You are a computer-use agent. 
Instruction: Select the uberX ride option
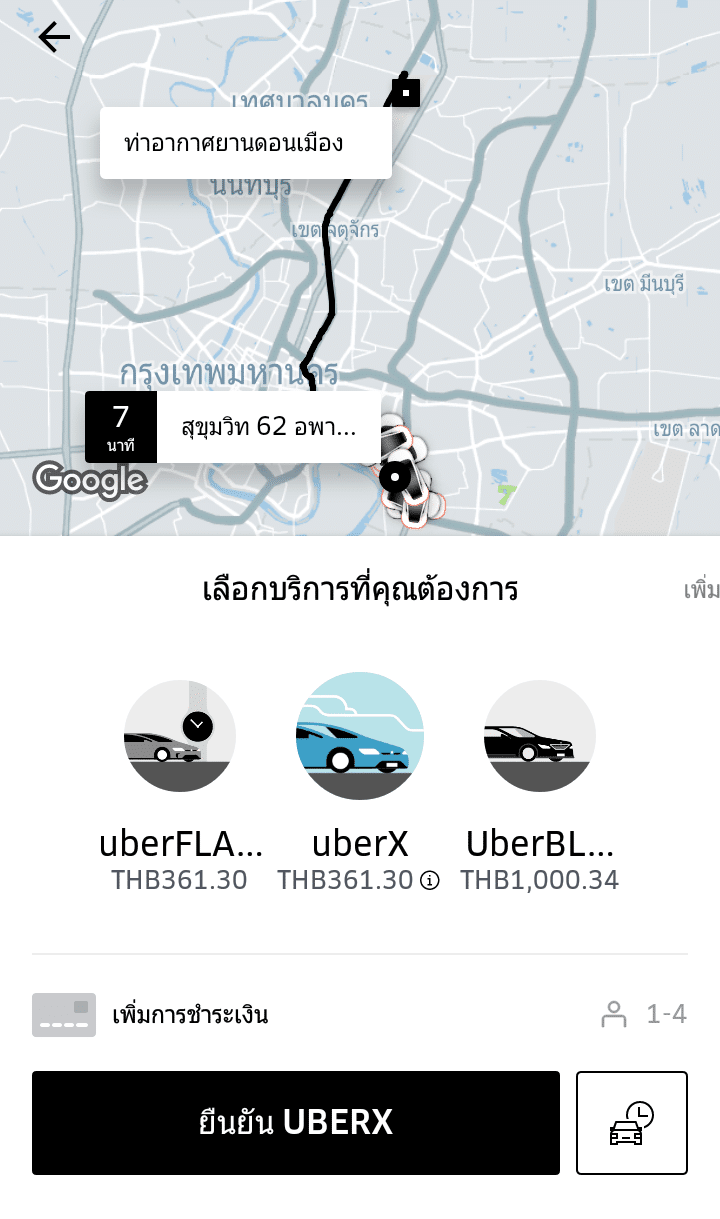[x=360, y=737]
